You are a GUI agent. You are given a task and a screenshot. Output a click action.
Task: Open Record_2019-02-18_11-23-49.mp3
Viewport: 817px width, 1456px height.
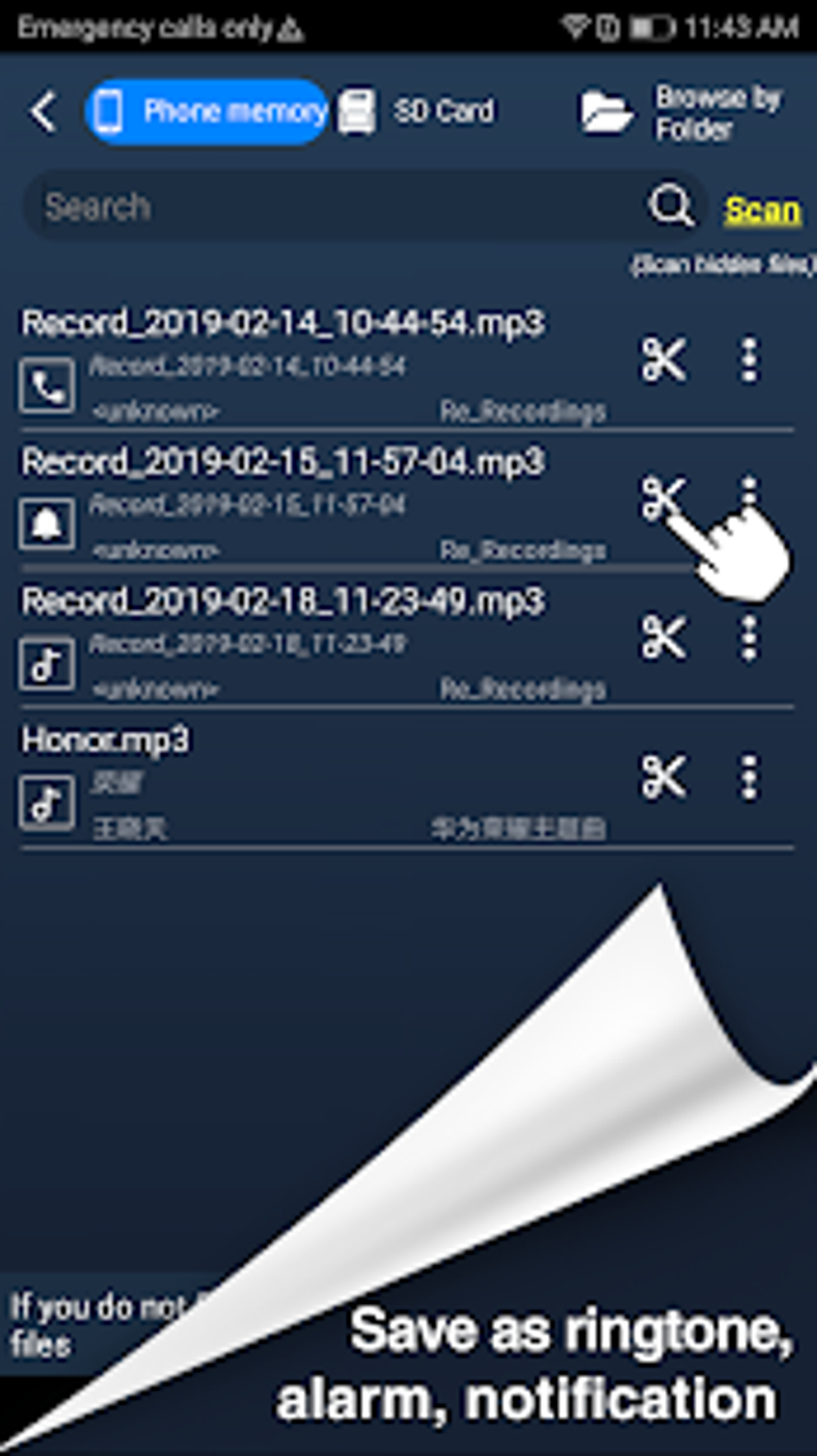312,643
